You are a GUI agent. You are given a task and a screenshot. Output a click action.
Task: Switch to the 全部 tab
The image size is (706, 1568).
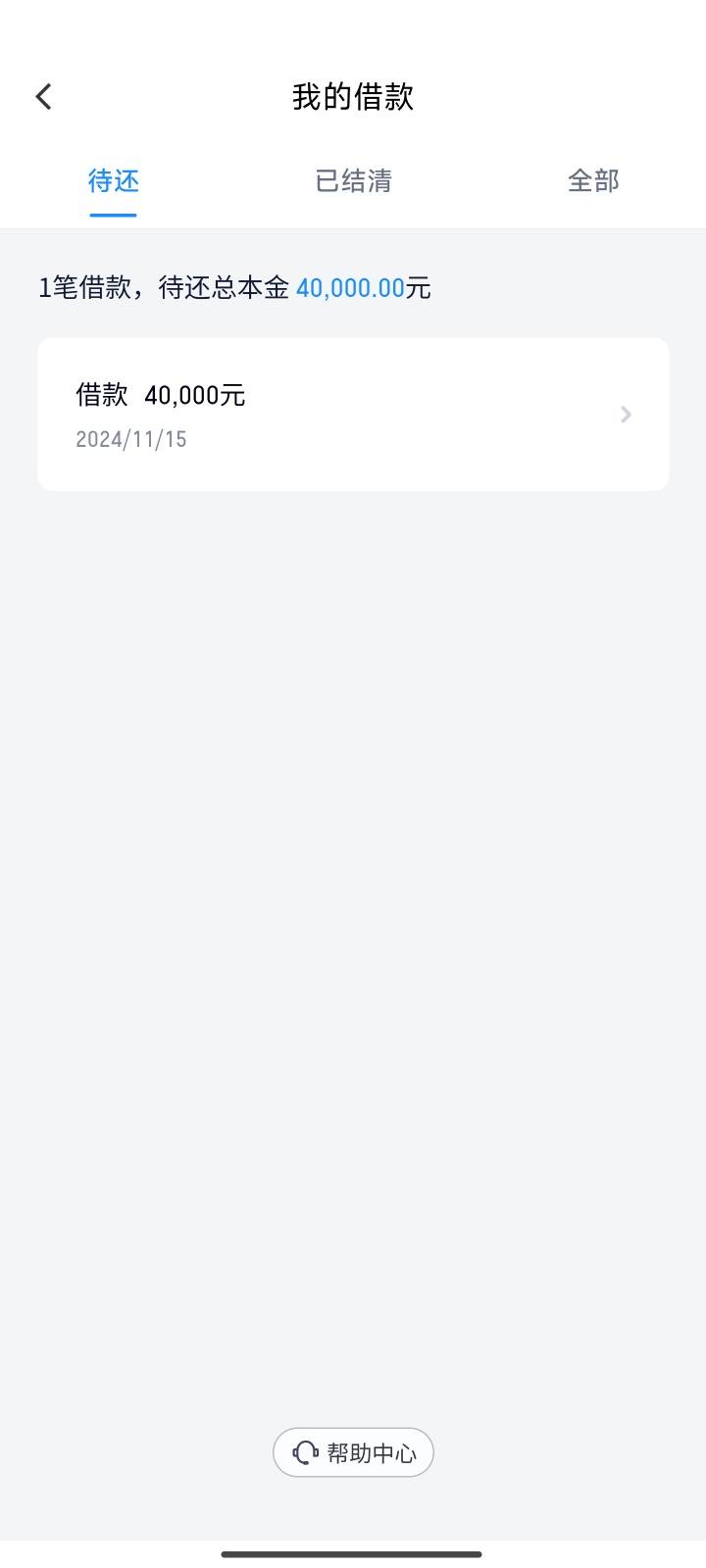(593, 181)
